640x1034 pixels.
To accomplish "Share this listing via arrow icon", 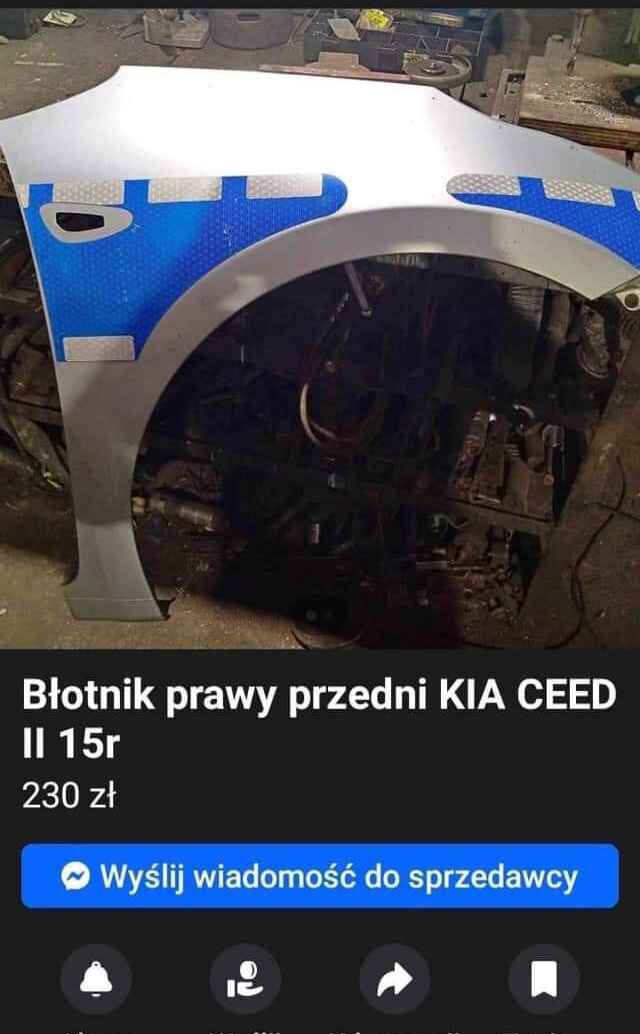I will tap(394, 979).
